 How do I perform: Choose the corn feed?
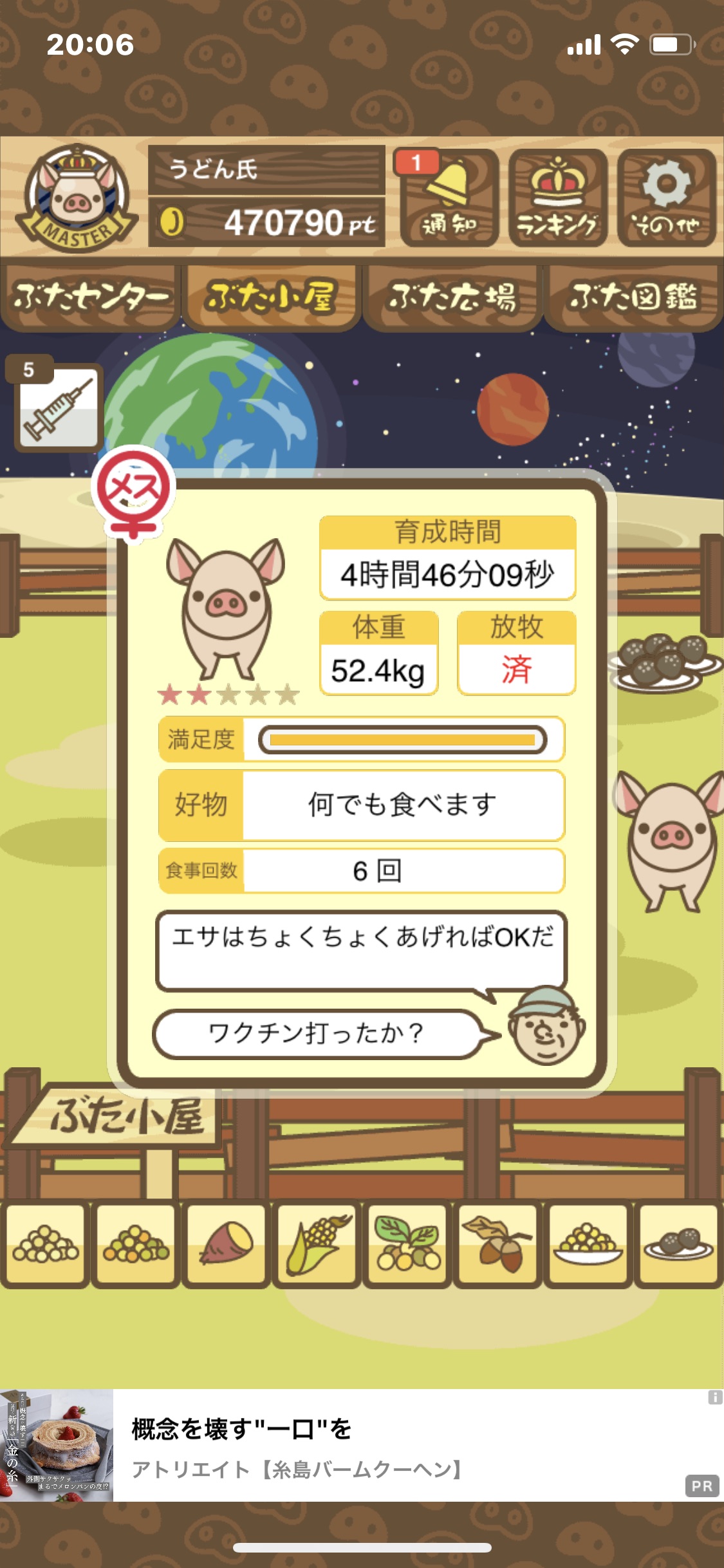click(317, 1244)
